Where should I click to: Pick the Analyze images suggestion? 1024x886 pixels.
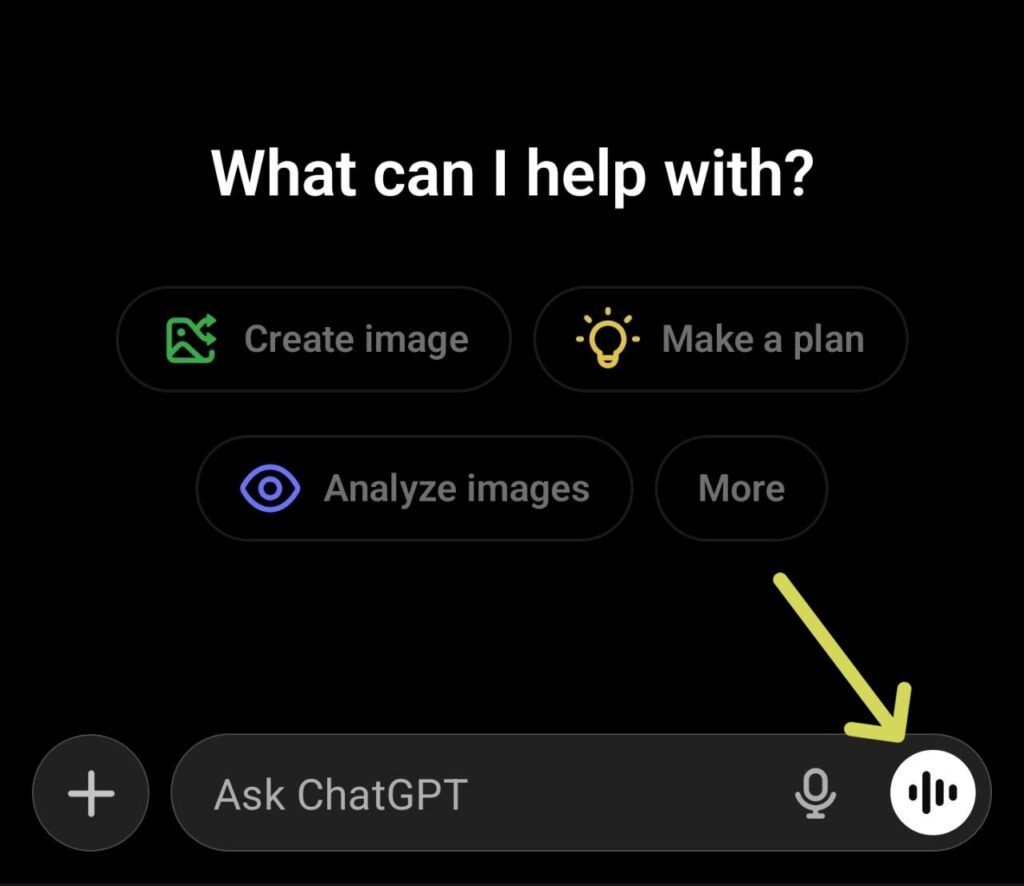[414, 489]
